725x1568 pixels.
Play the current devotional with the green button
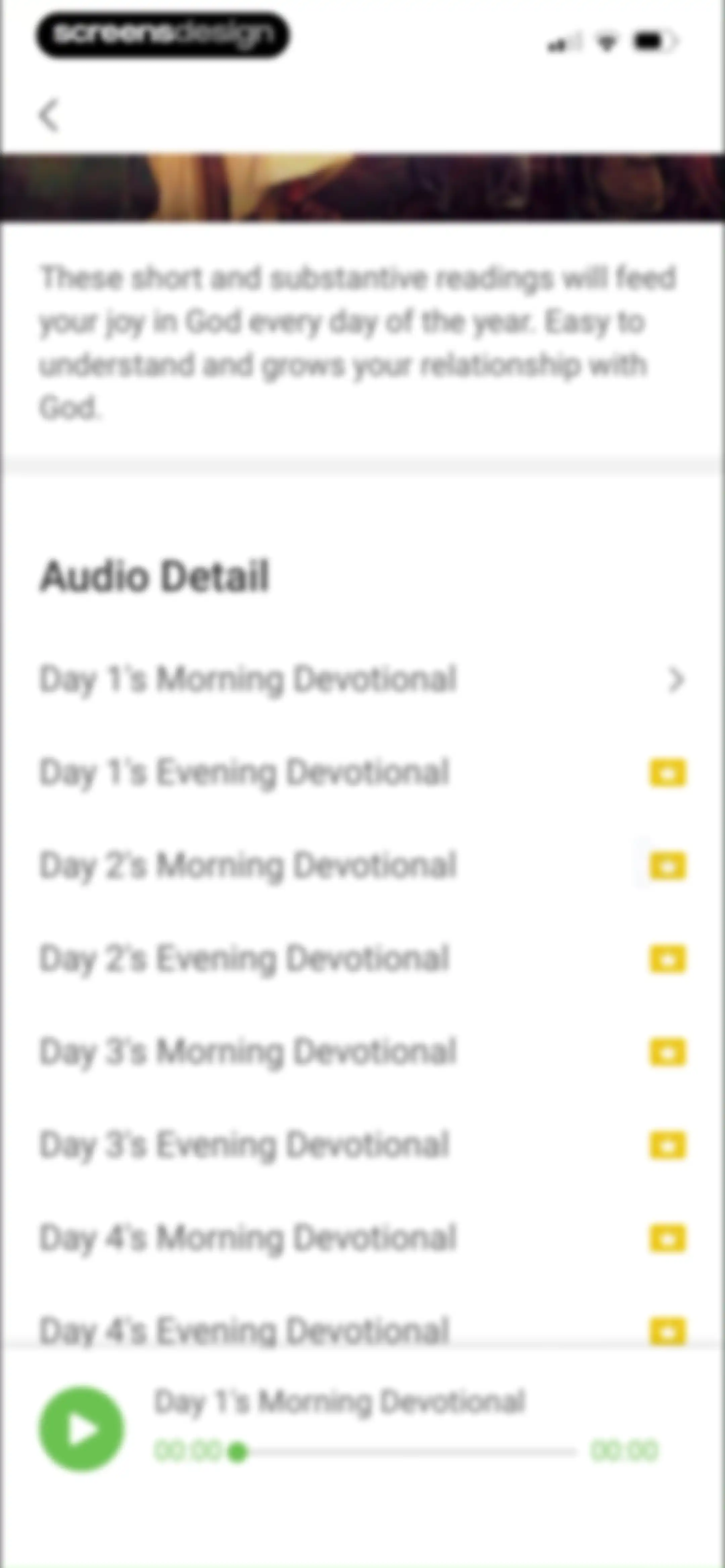pyautogui.click(x=82, y=1429)
